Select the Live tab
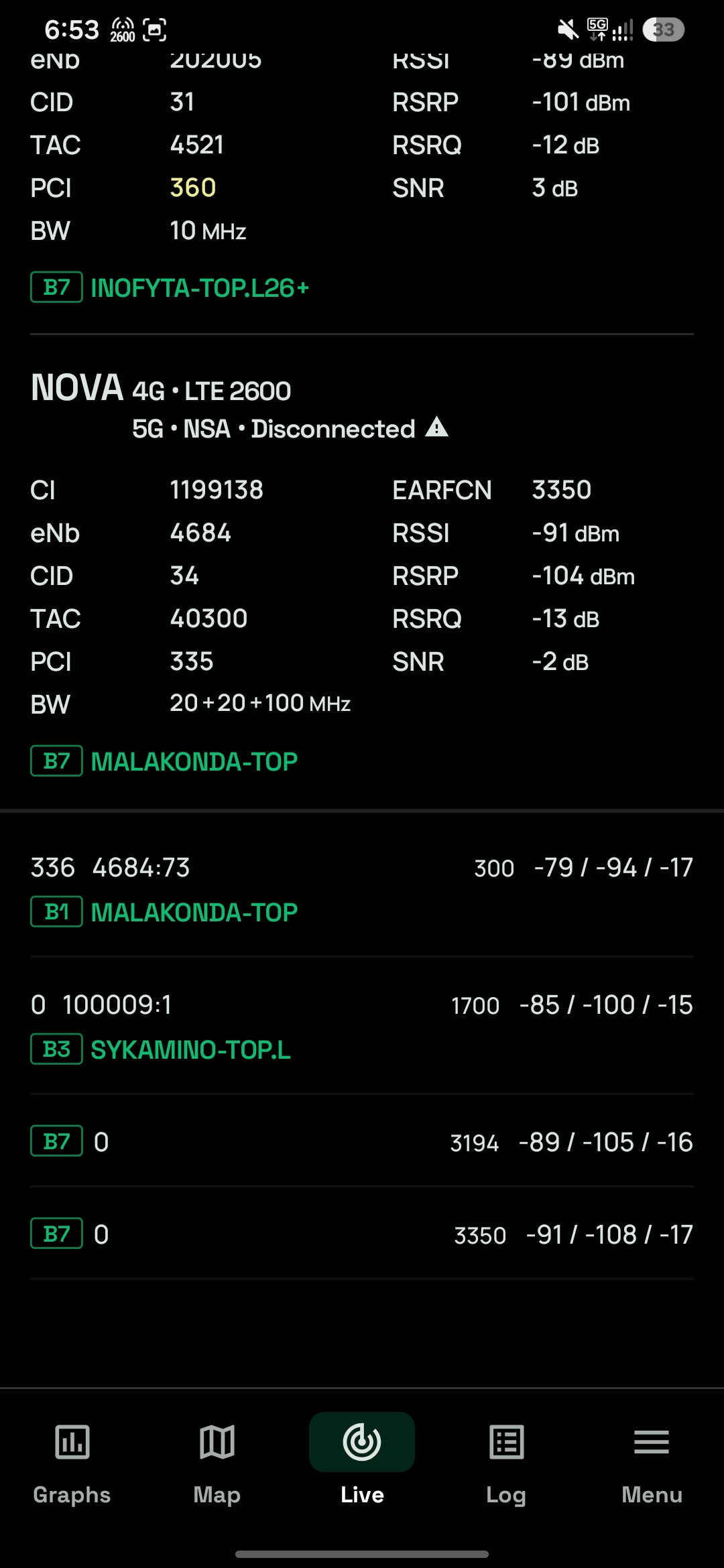The image size is (724, 1568). click(x=362, y=1464)
